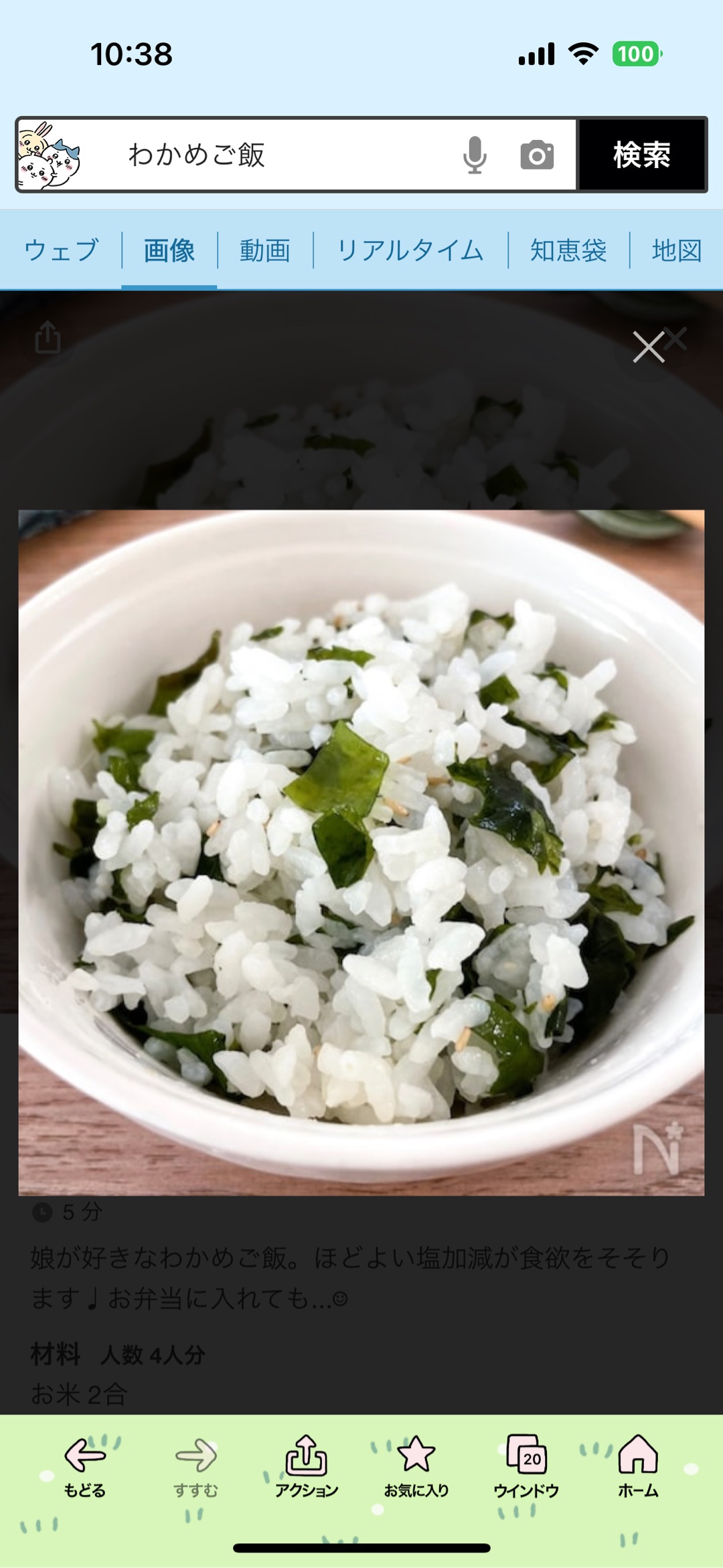Switch to the 地図 tab
The image size is (723, 1568).
coord(676,251)
